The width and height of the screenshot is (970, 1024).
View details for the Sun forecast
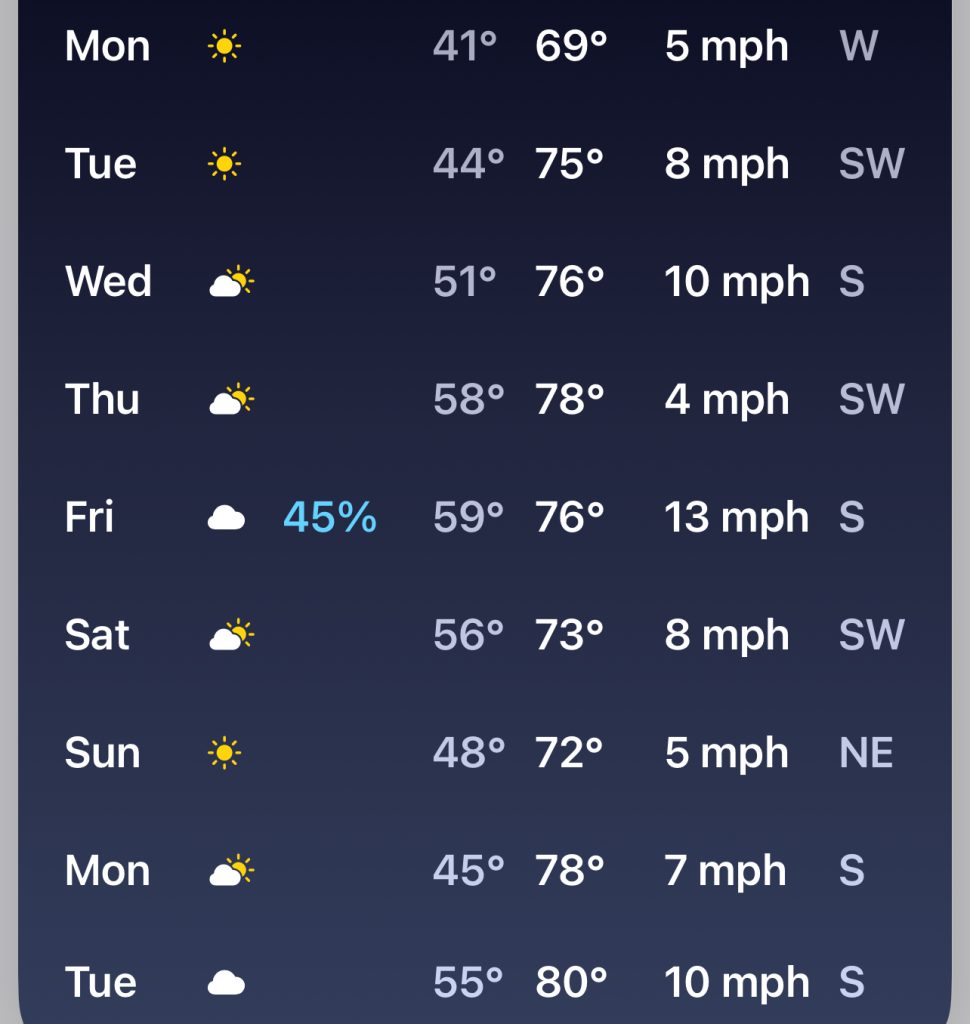[485, 753]
